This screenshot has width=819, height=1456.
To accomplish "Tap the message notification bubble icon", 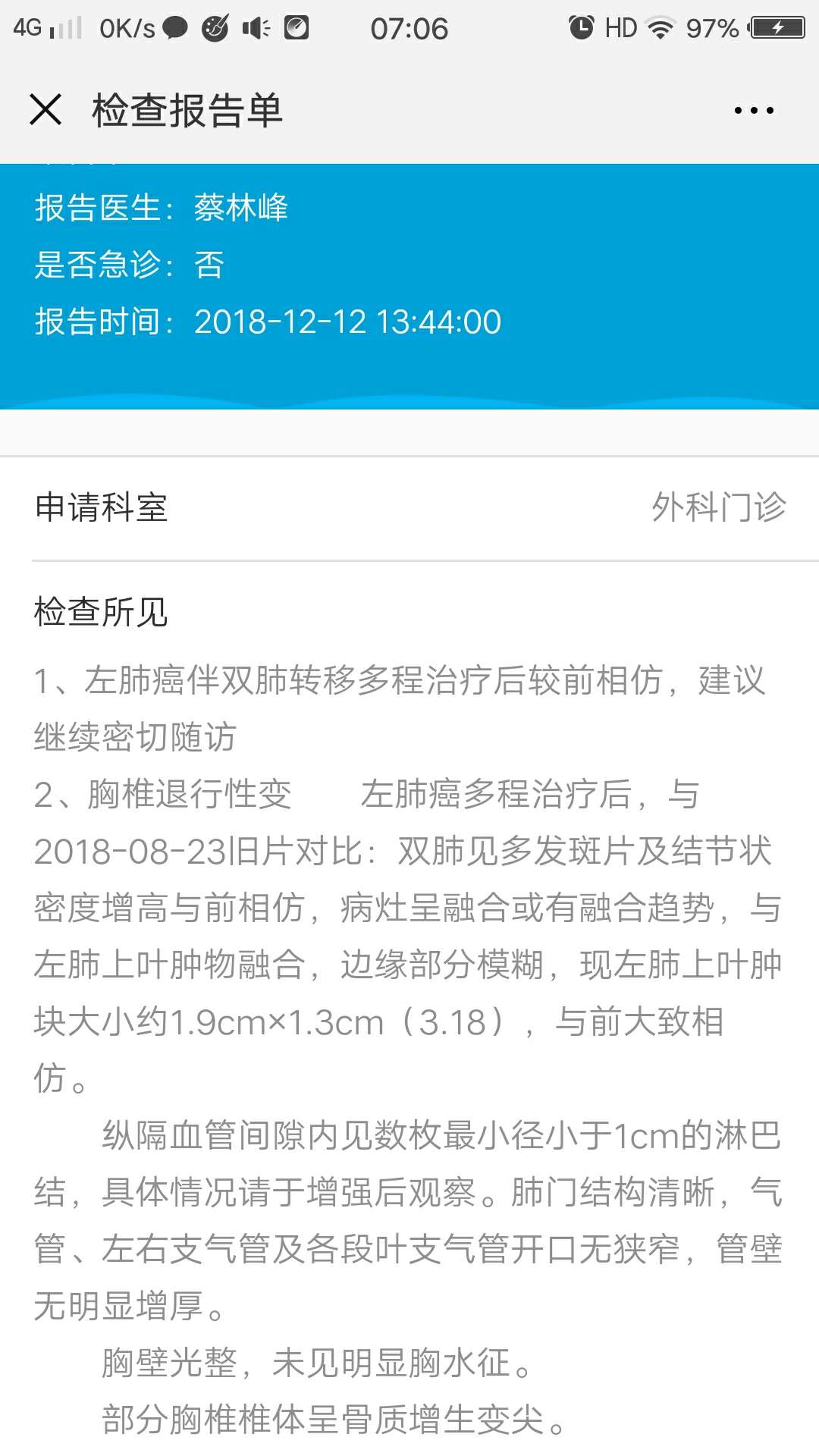I will pos(174,29).
